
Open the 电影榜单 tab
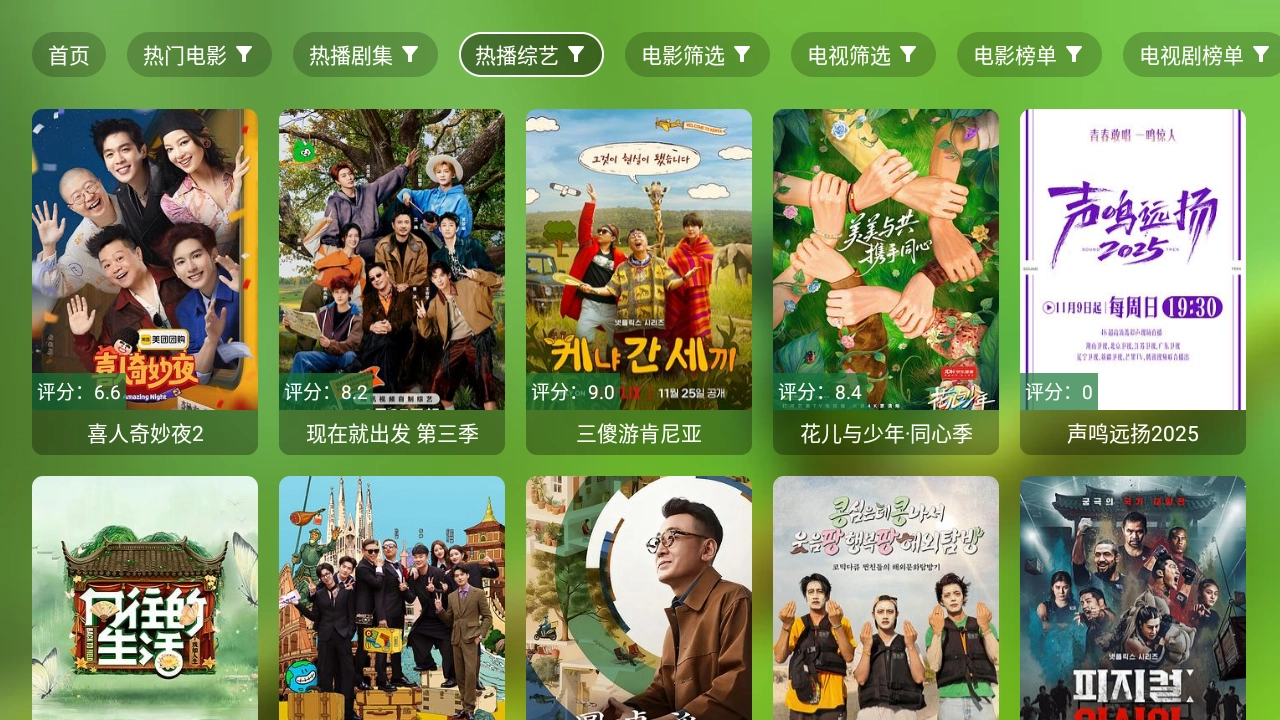coord(1029,55)
